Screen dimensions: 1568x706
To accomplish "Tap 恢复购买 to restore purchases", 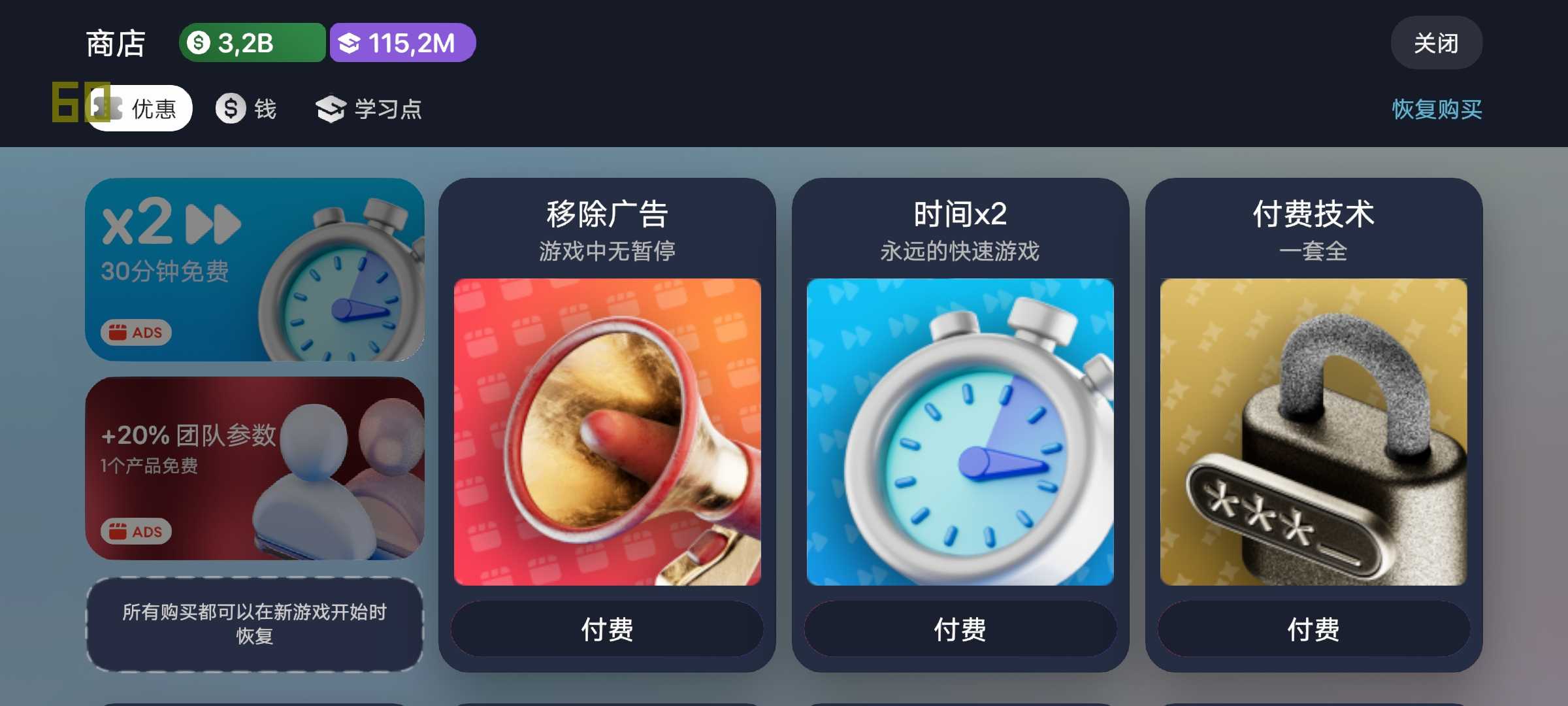I will (x=1436, y=109).
